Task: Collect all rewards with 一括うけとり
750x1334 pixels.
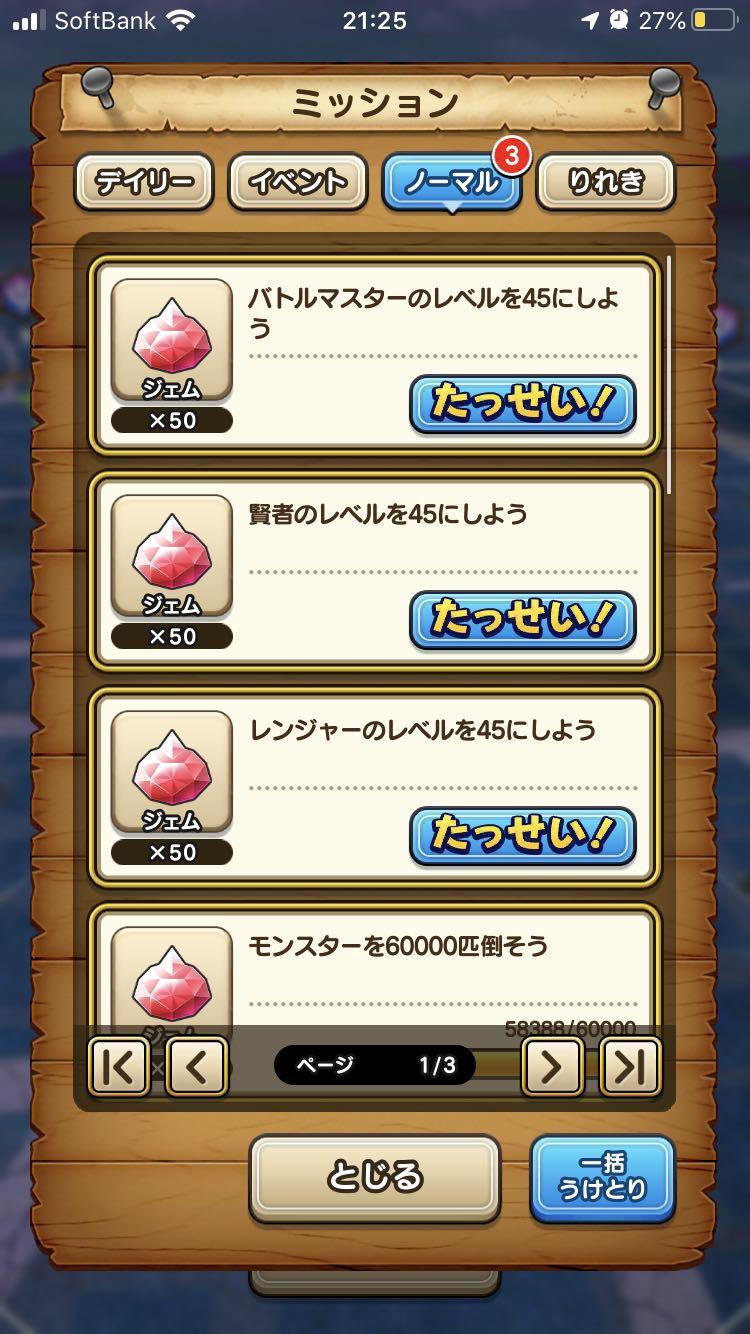Action: pos(602,1178)
